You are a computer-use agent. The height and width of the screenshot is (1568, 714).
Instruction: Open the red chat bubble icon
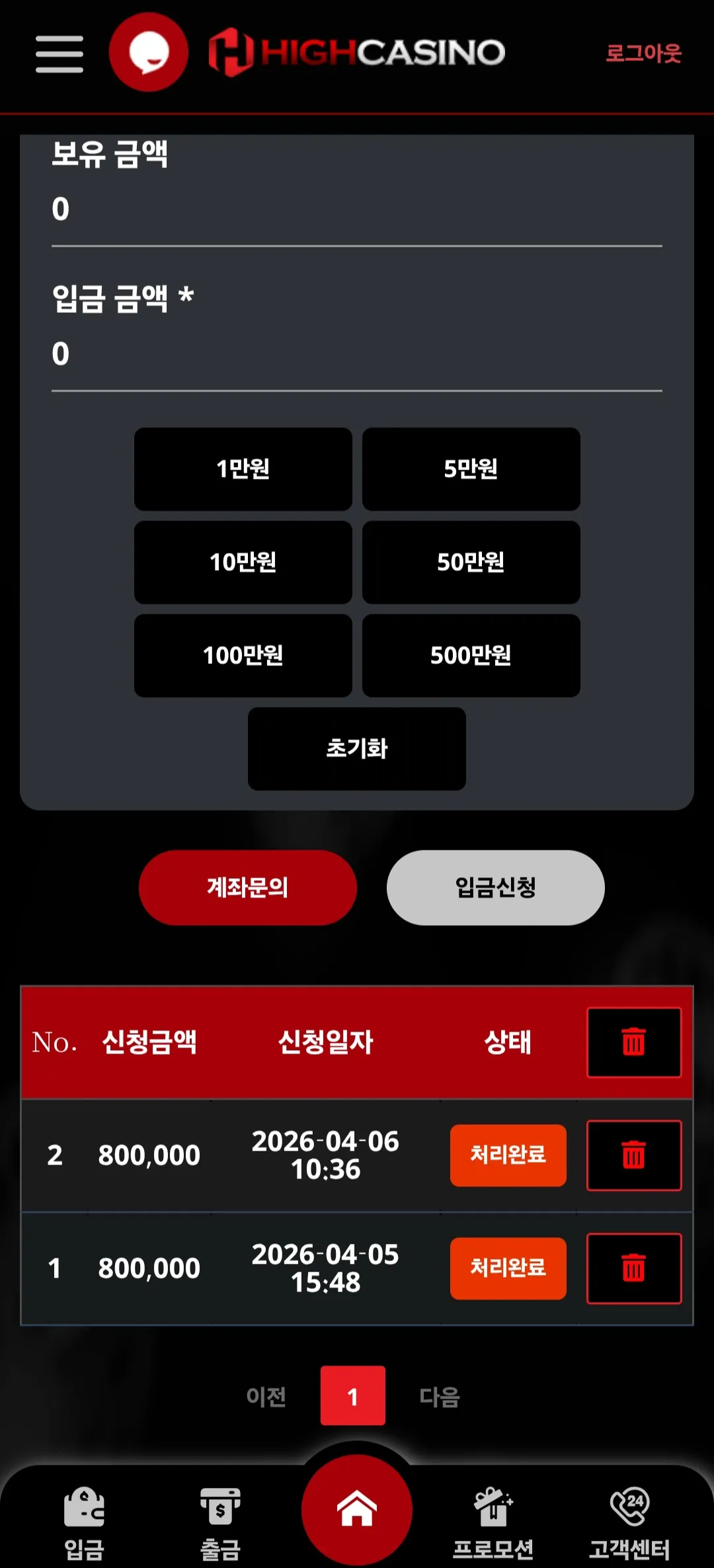tap(149, 52)
